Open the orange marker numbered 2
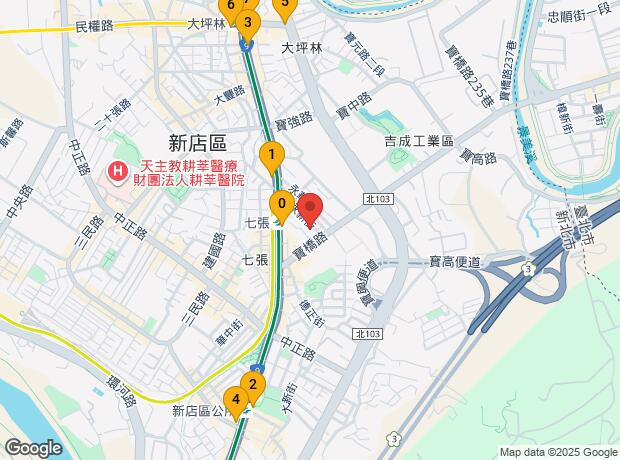Image resolution: width=620 pixels, height=460 pixels. tap(253, 384)
